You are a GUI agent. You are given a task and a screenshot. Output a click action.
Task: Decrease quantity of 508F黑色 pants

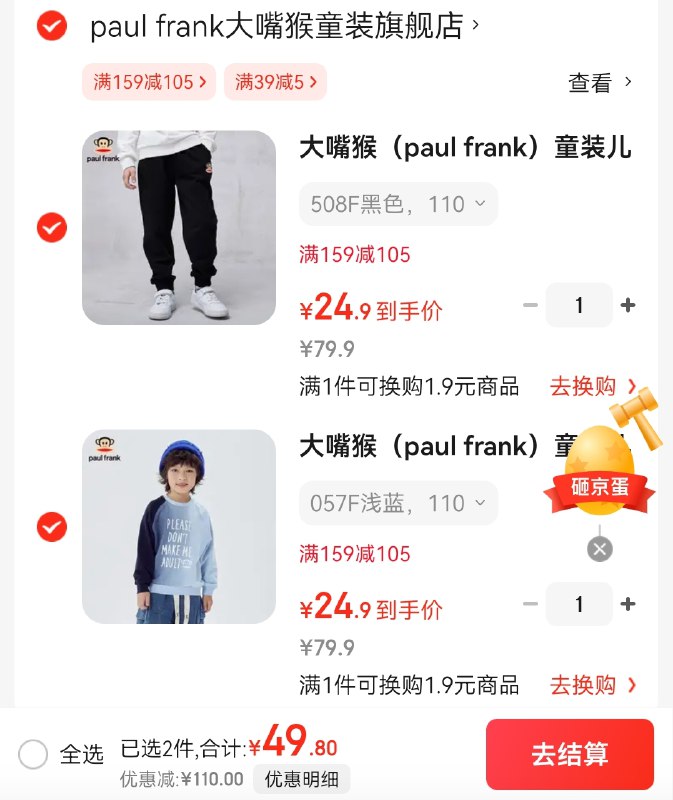point(531,306)
